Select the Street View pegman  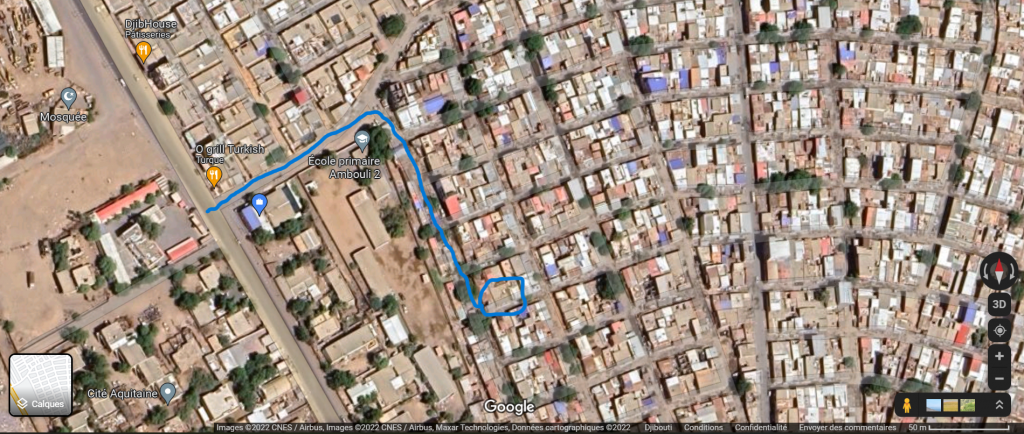(x=907, y=405)
